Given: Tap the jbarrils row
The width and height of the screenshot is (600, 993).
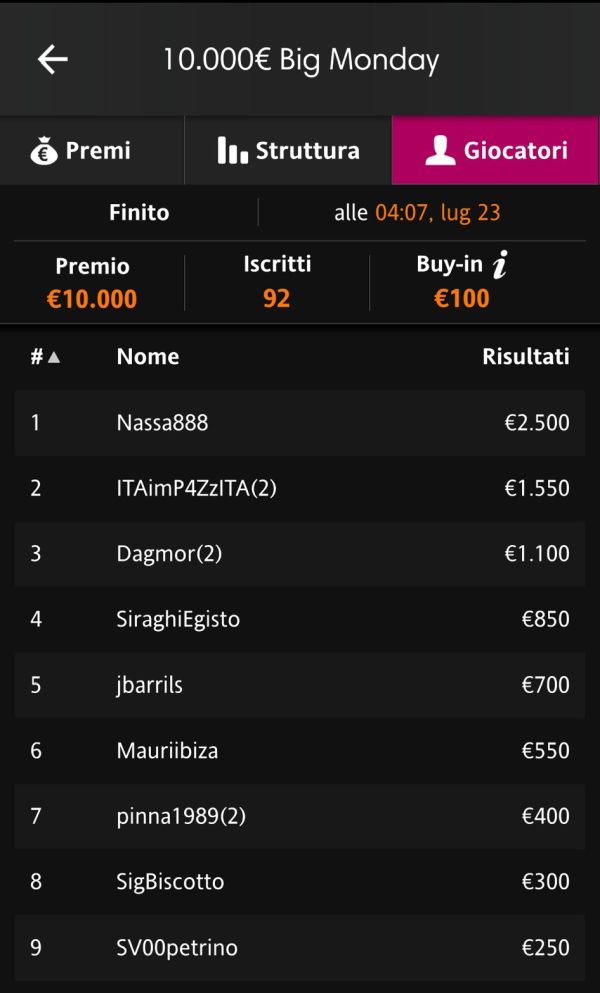Looking at the screenshot, I should pyautogui.click(x=299, y=685).
